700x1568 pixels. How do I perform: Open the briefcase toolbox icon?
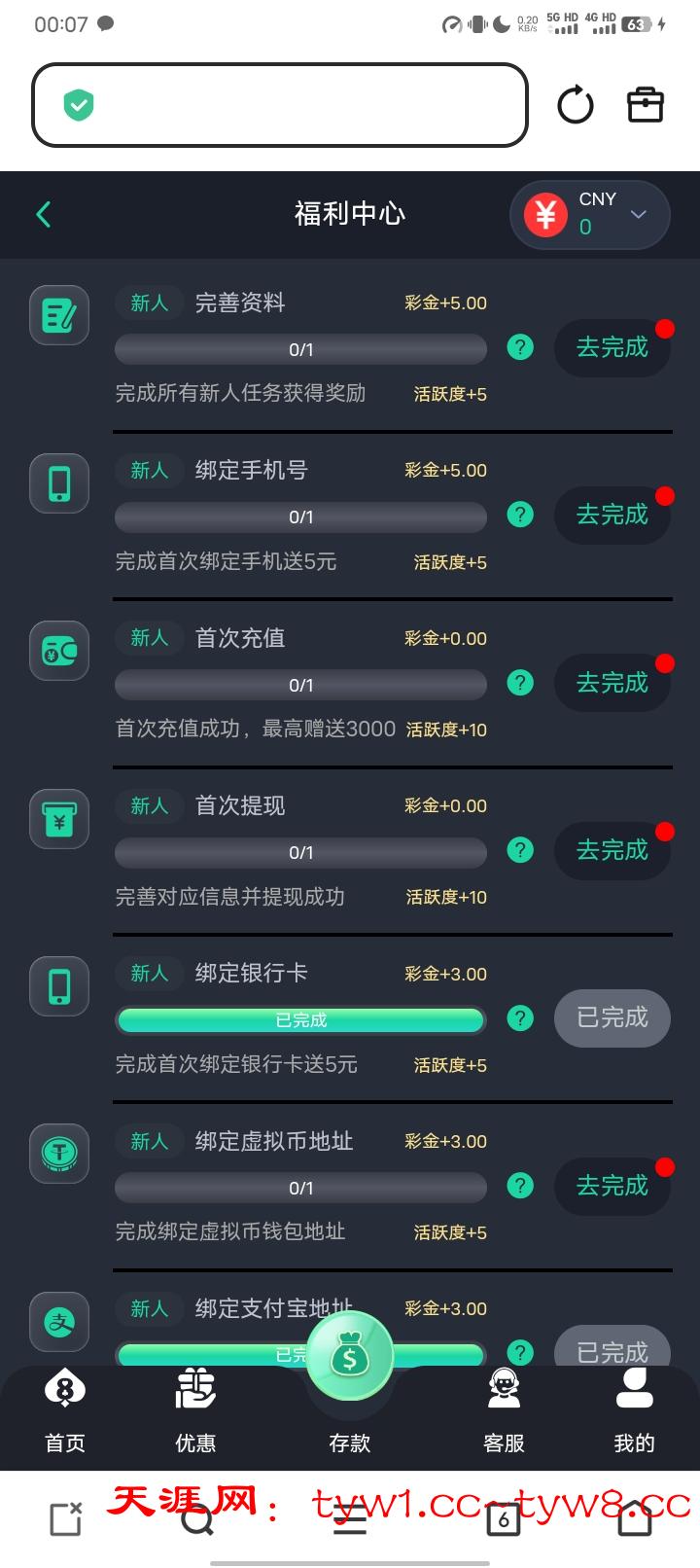pyautogui.click(x=645, y=105)
